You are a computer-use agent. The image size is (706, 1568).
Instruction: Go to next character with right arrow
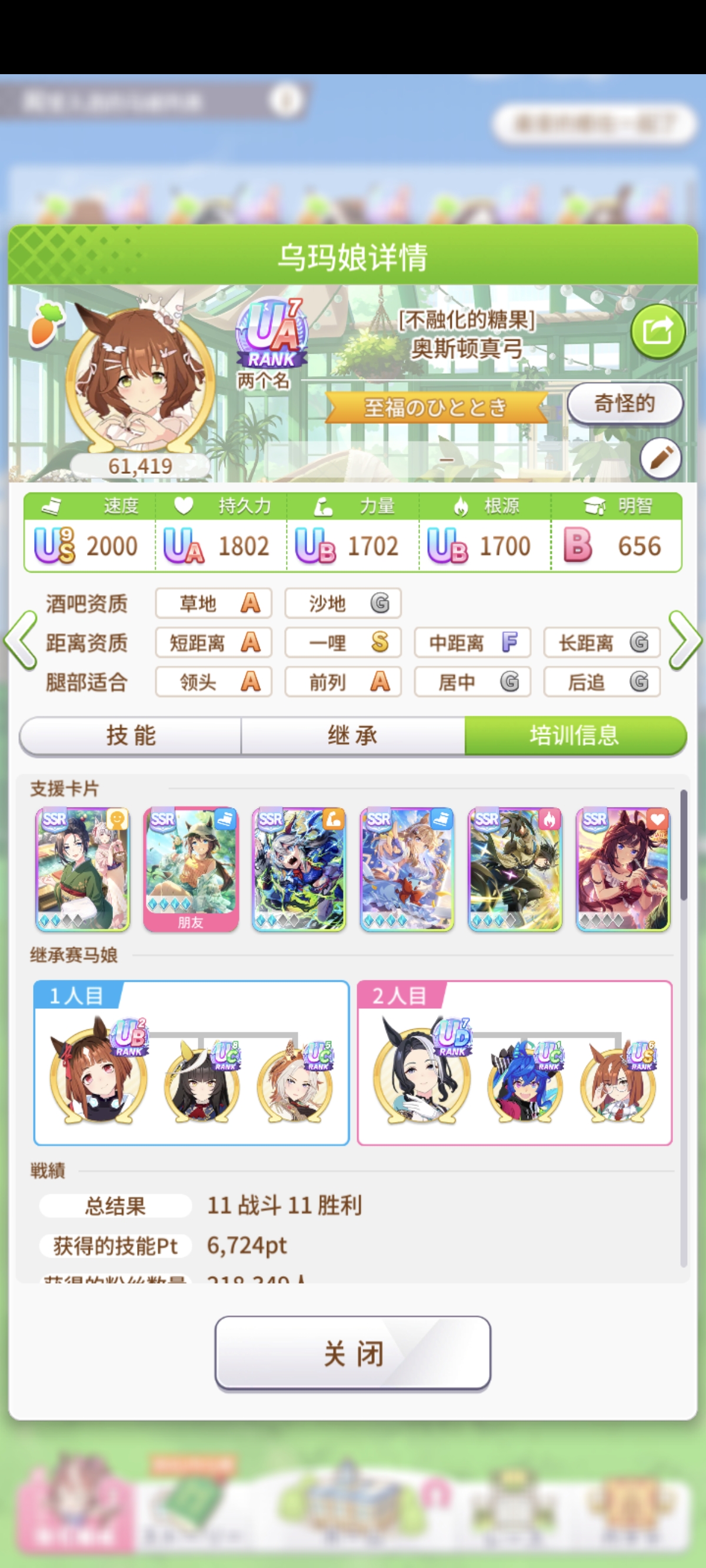[685, 641]
